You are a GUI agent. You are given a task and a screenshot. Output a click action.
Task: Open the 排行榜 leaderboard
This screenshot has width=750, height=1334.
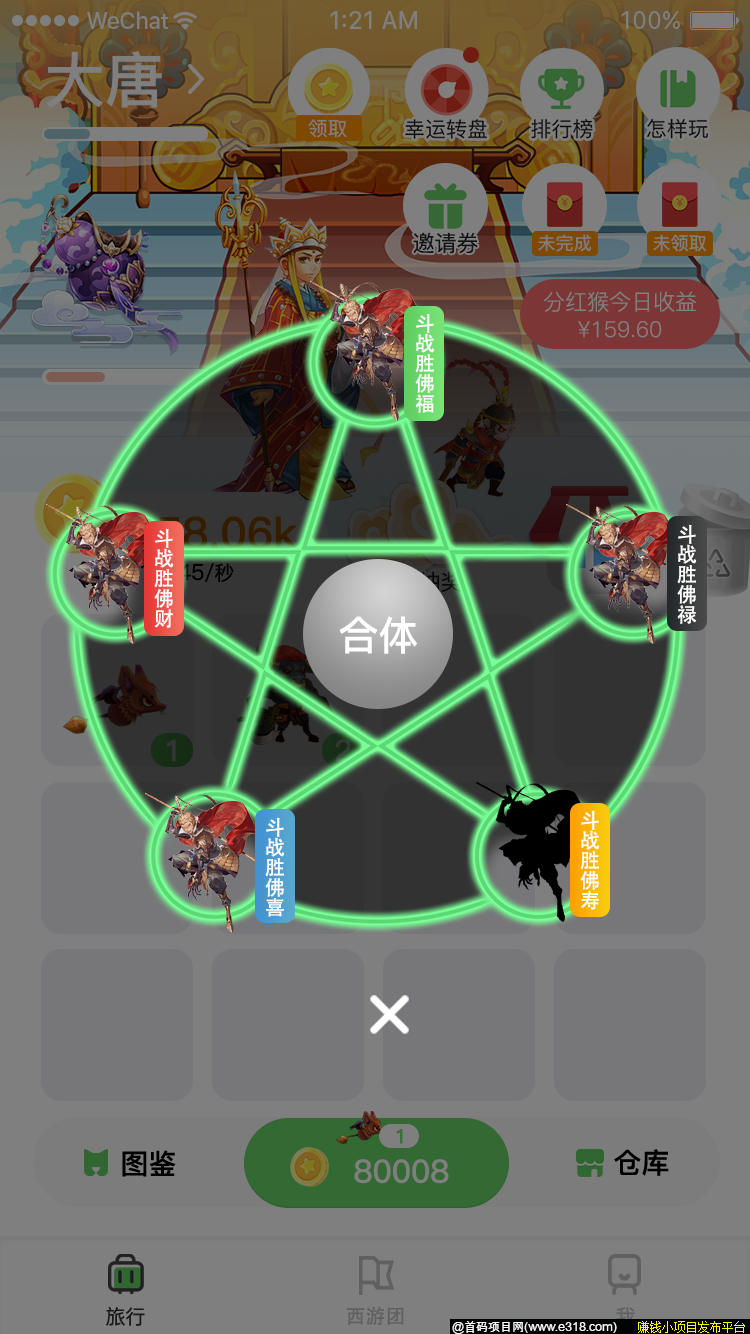pyautogui.click(x=561, y=97)
